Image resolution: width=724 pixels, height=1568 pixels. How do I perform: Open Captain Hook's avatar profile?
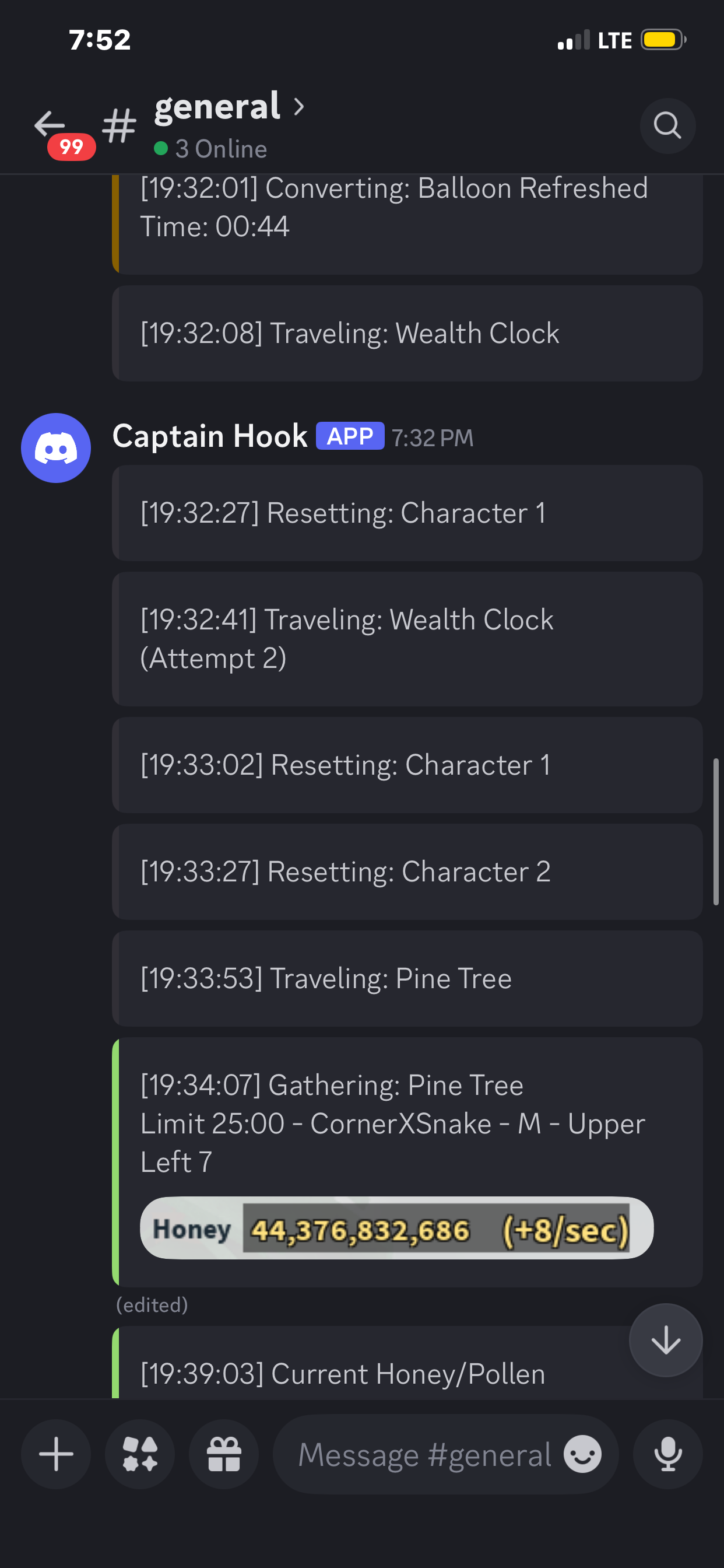pos(56,448)
